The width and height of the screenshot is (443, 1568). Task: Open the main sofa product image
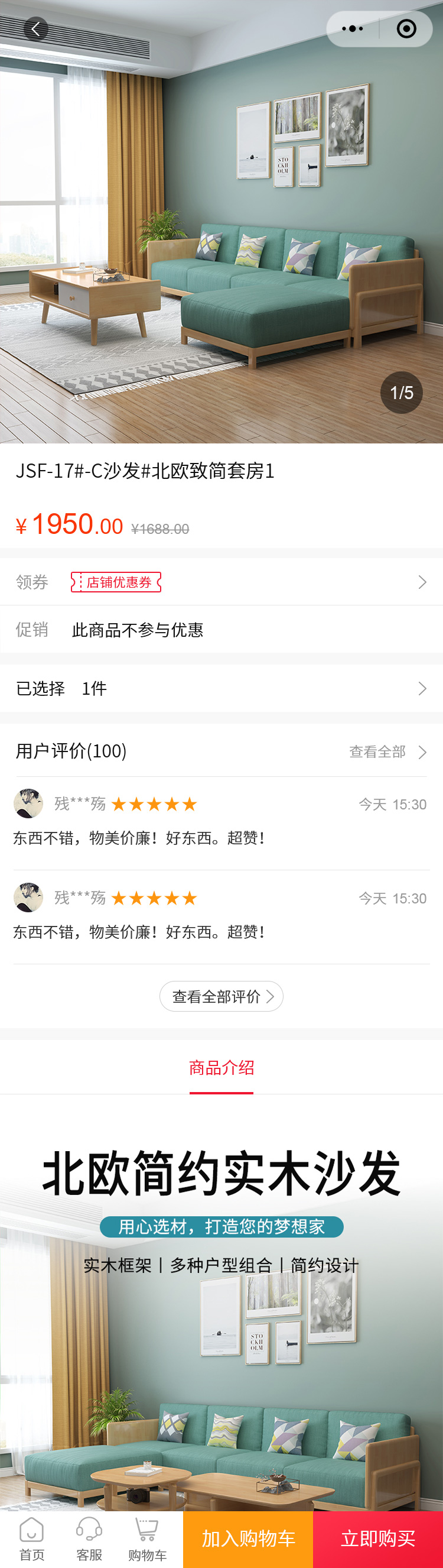click(x=221, y=244)
